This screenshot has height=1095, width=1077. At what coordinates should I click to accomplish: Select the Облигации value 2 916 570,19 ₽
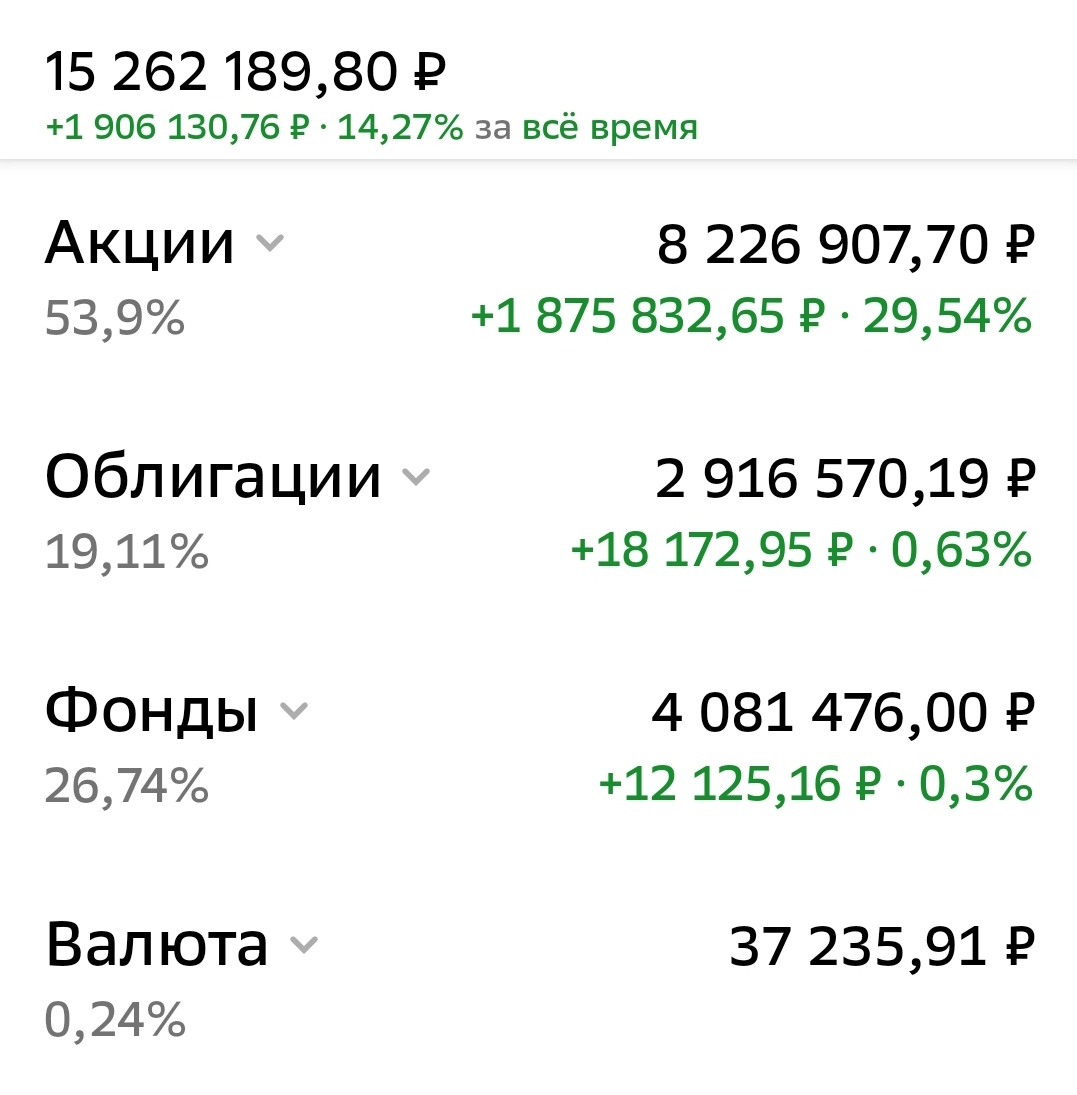tap(843, 477)
